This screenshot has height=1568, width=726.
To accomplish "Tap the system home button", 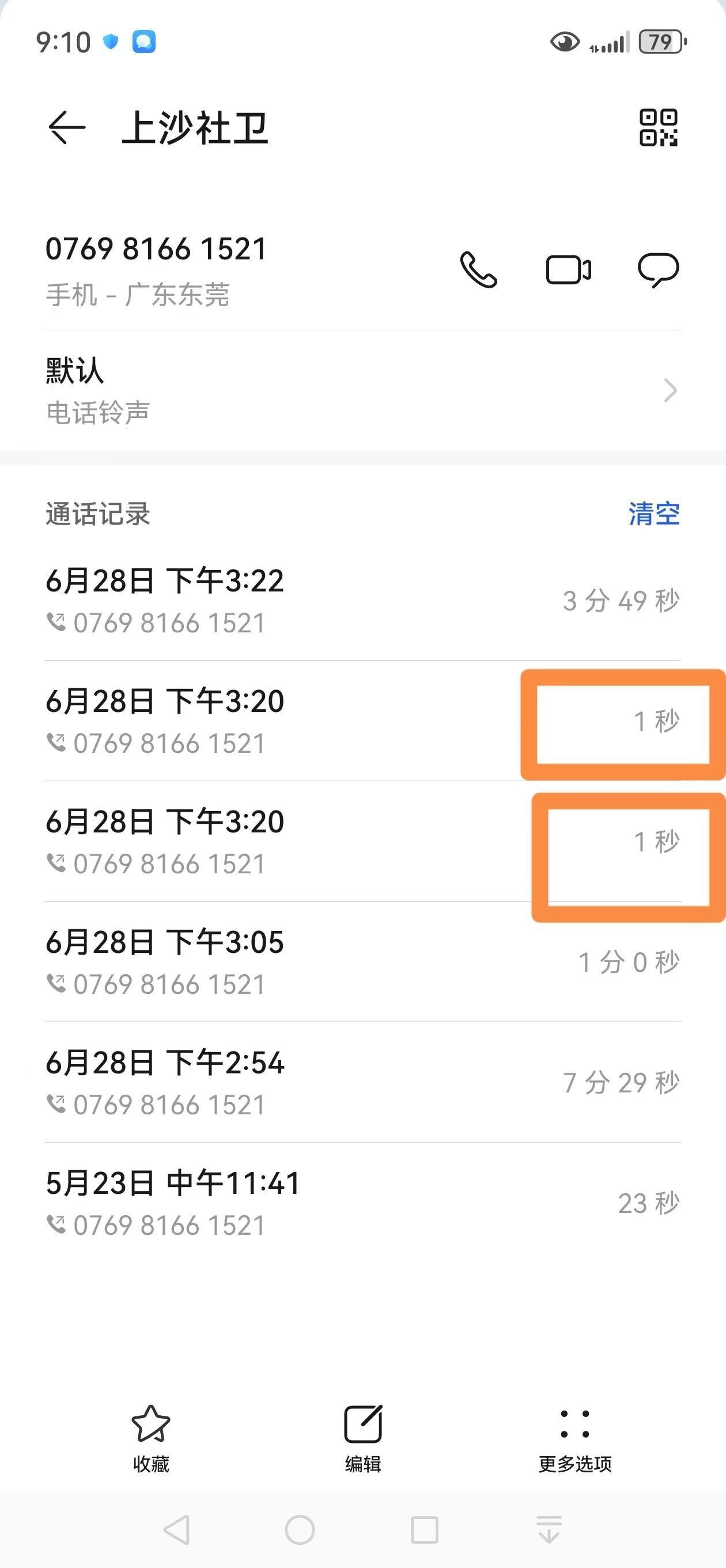I will coord(300,1529).
